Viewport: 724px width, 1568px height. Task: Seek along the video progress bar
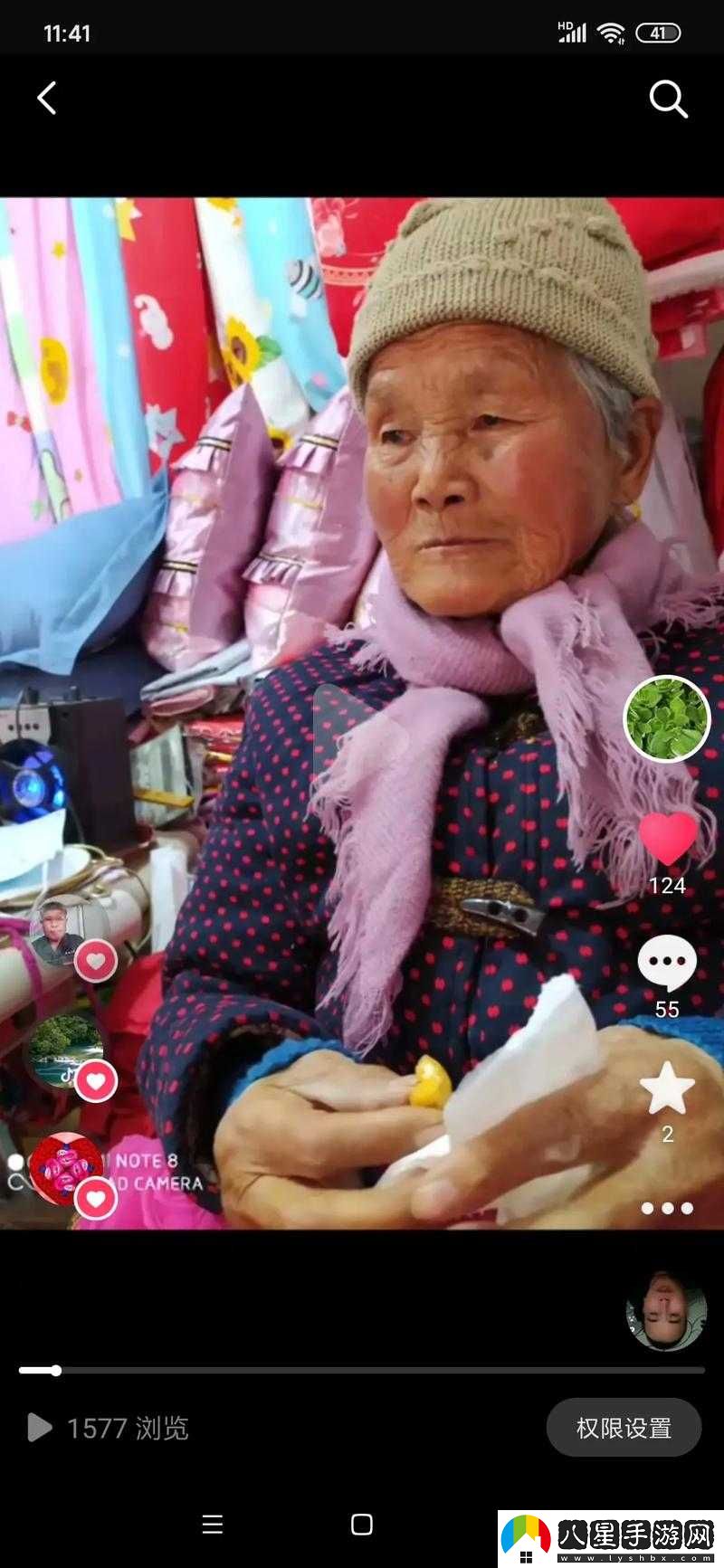coord(362,1371)
